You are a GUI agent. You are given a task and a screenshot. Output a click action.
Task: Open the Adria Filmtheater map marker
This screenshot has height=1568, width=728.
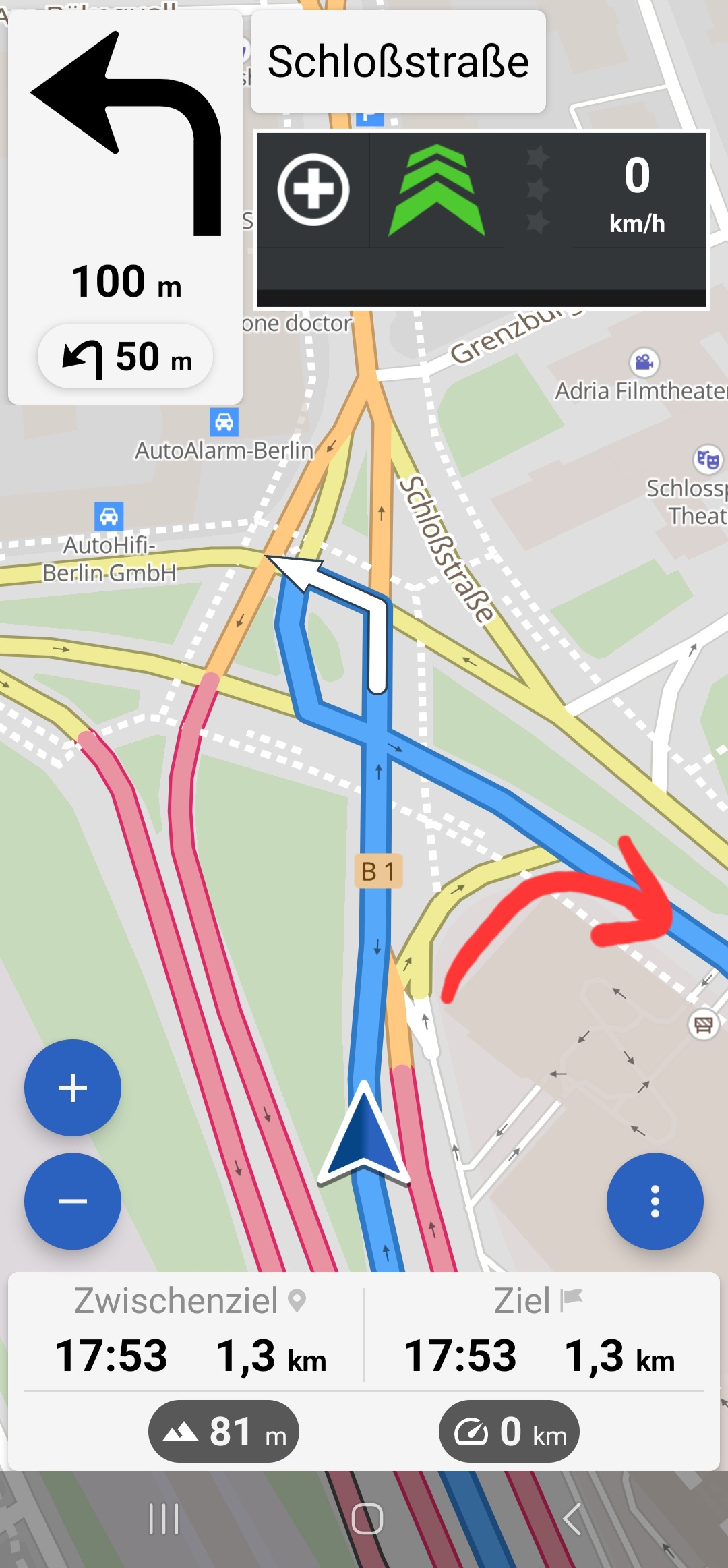click(644, 363)
